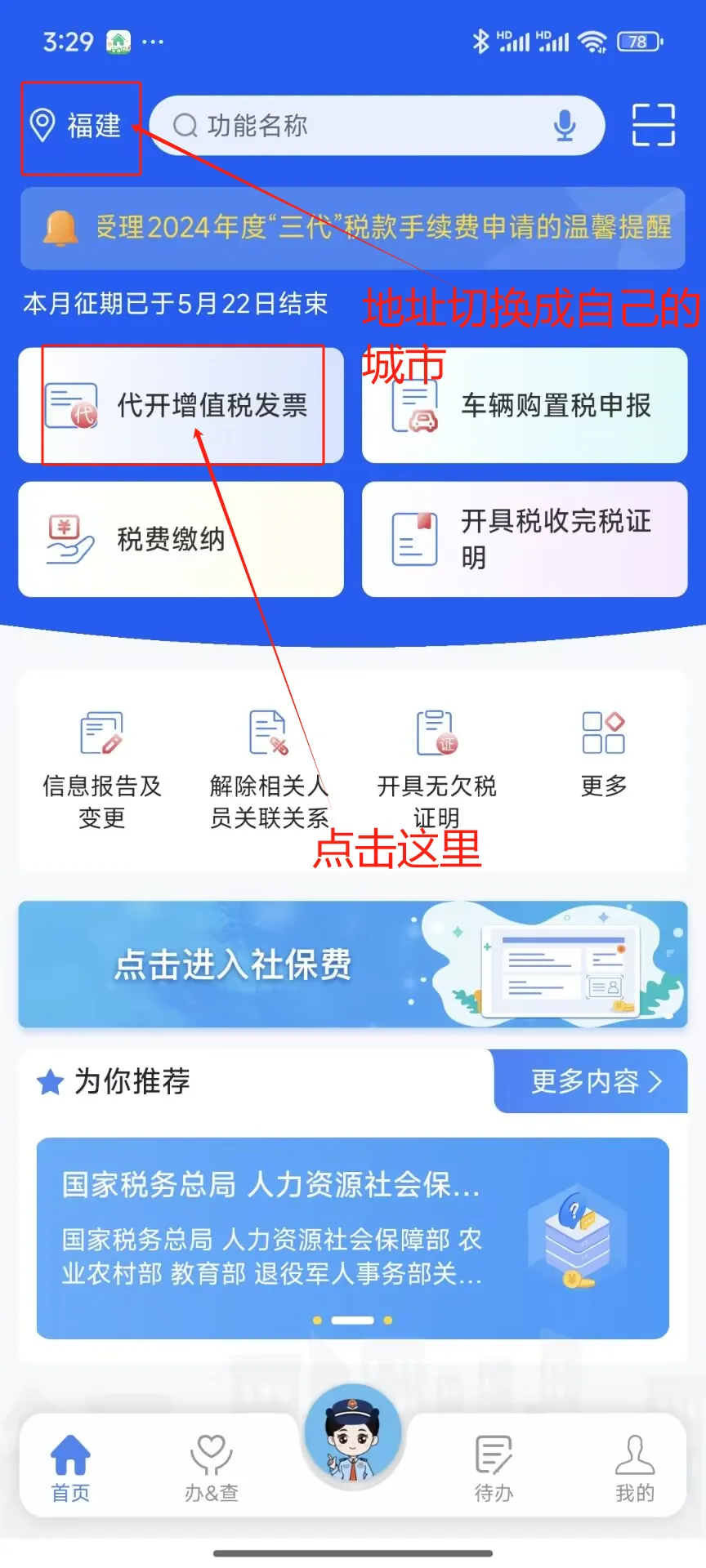Open 信息报告及变更
The image size is (706, 1568).
[102, 769]
